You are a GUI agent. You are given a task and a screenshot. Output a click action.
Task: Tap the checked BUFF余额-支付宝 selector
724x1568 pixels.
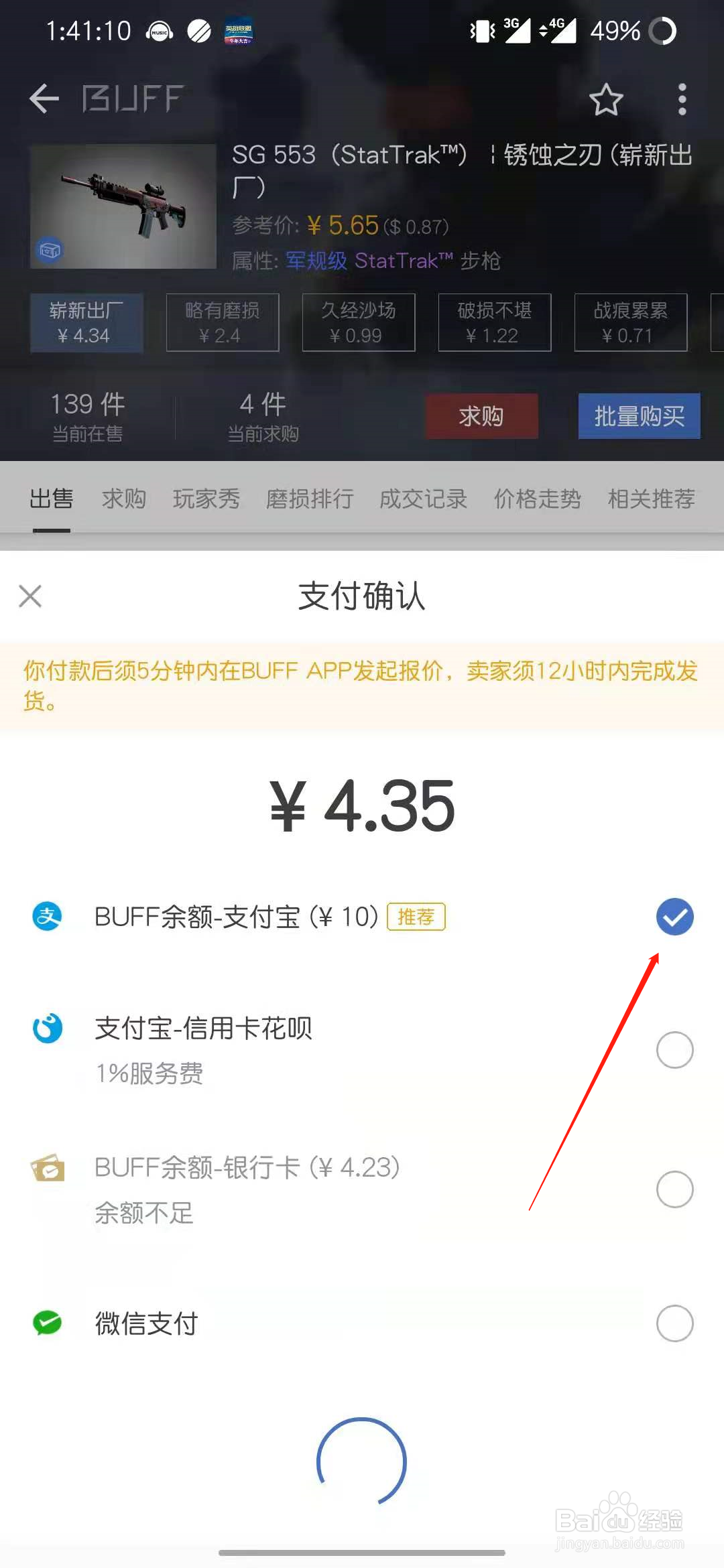(674, 916)
